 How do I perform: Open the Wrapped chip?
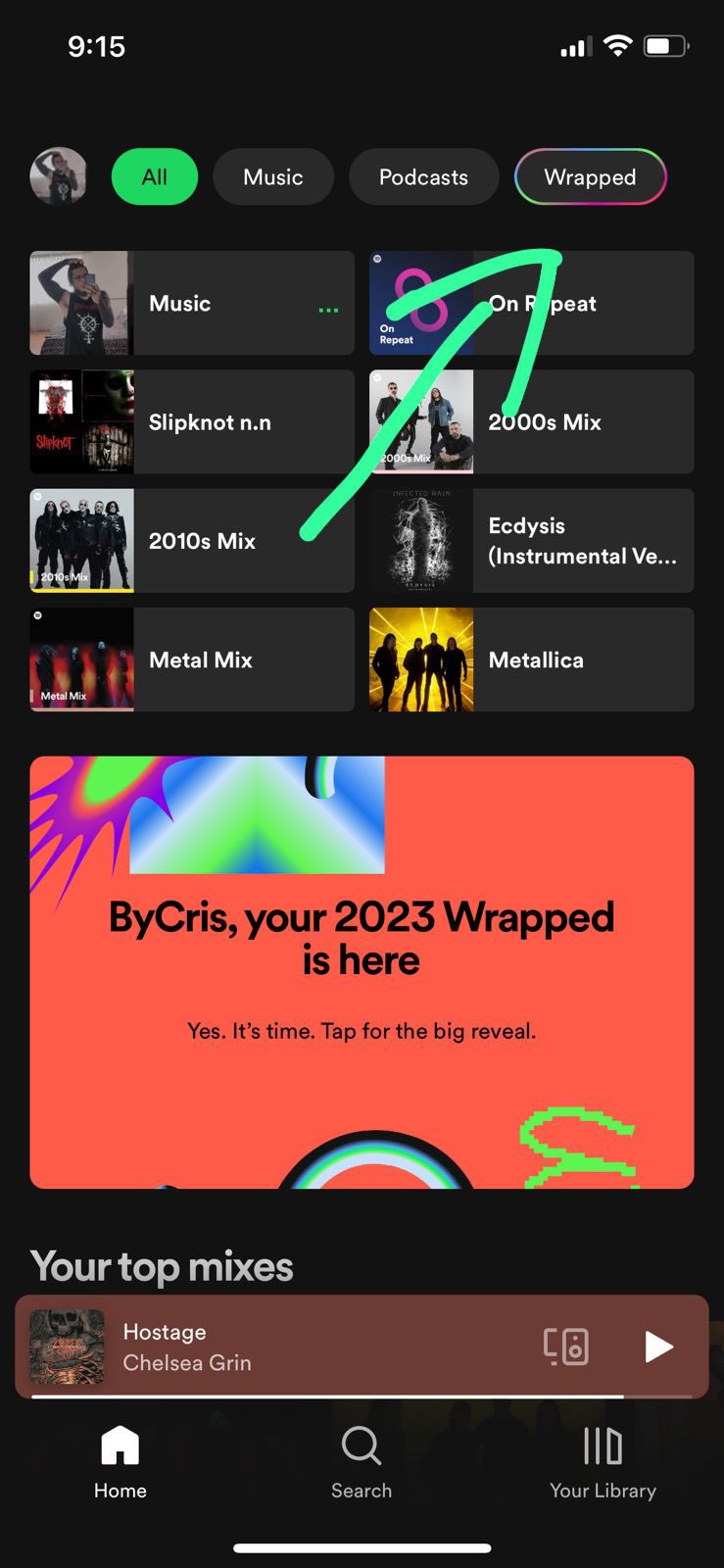pos(590,177)
